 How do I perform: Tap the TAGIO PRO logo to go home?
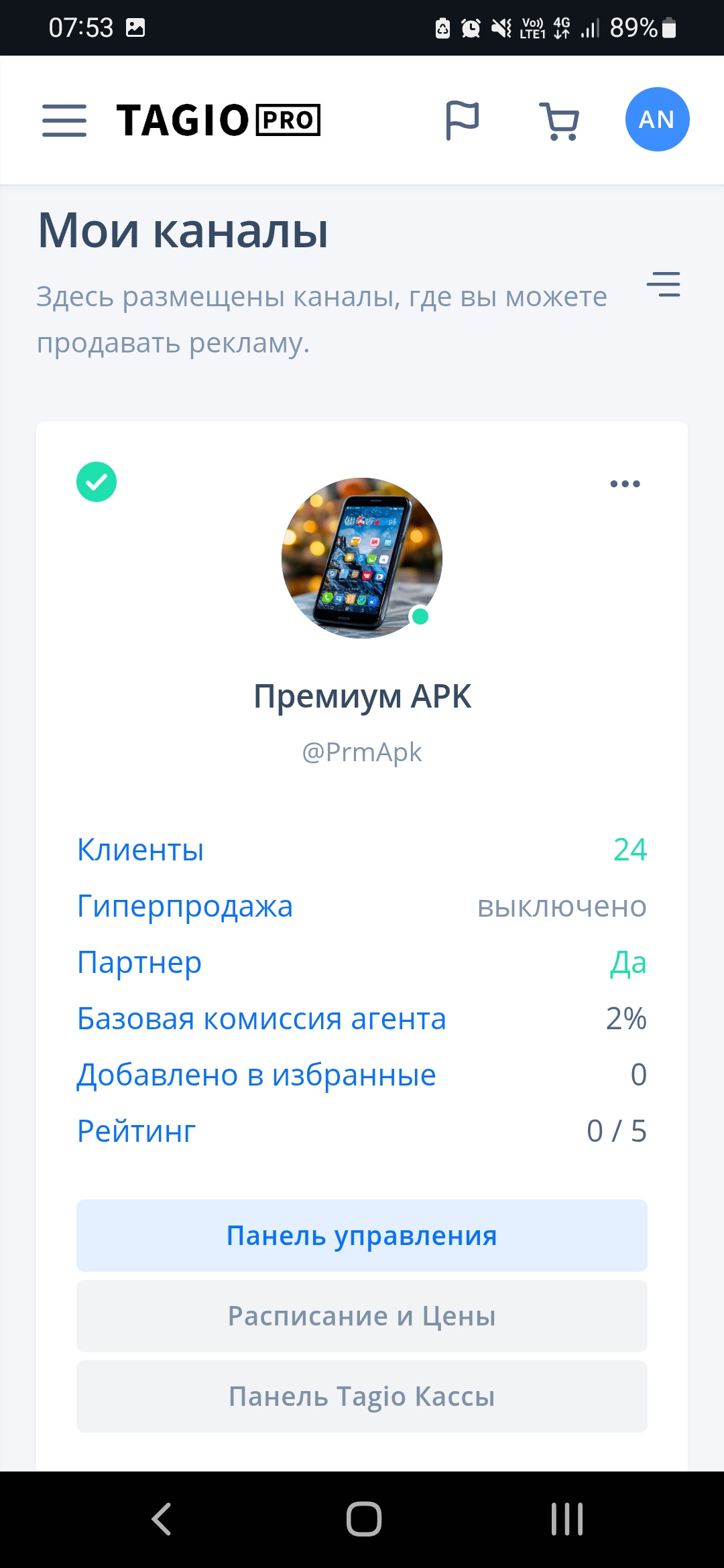tap(218, 121)
